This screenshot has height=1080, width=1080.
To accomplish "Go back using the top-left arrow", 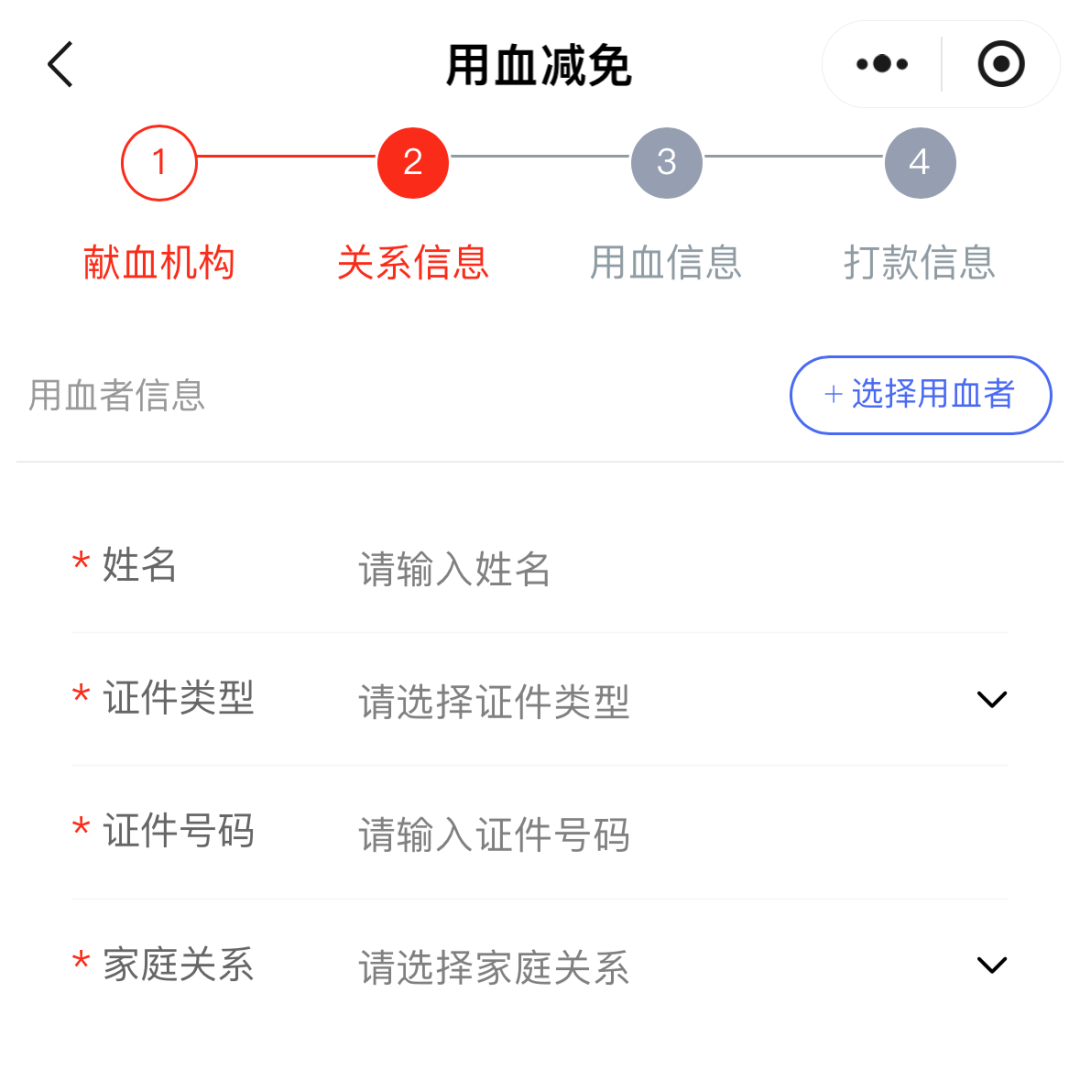I will (60, 66).
